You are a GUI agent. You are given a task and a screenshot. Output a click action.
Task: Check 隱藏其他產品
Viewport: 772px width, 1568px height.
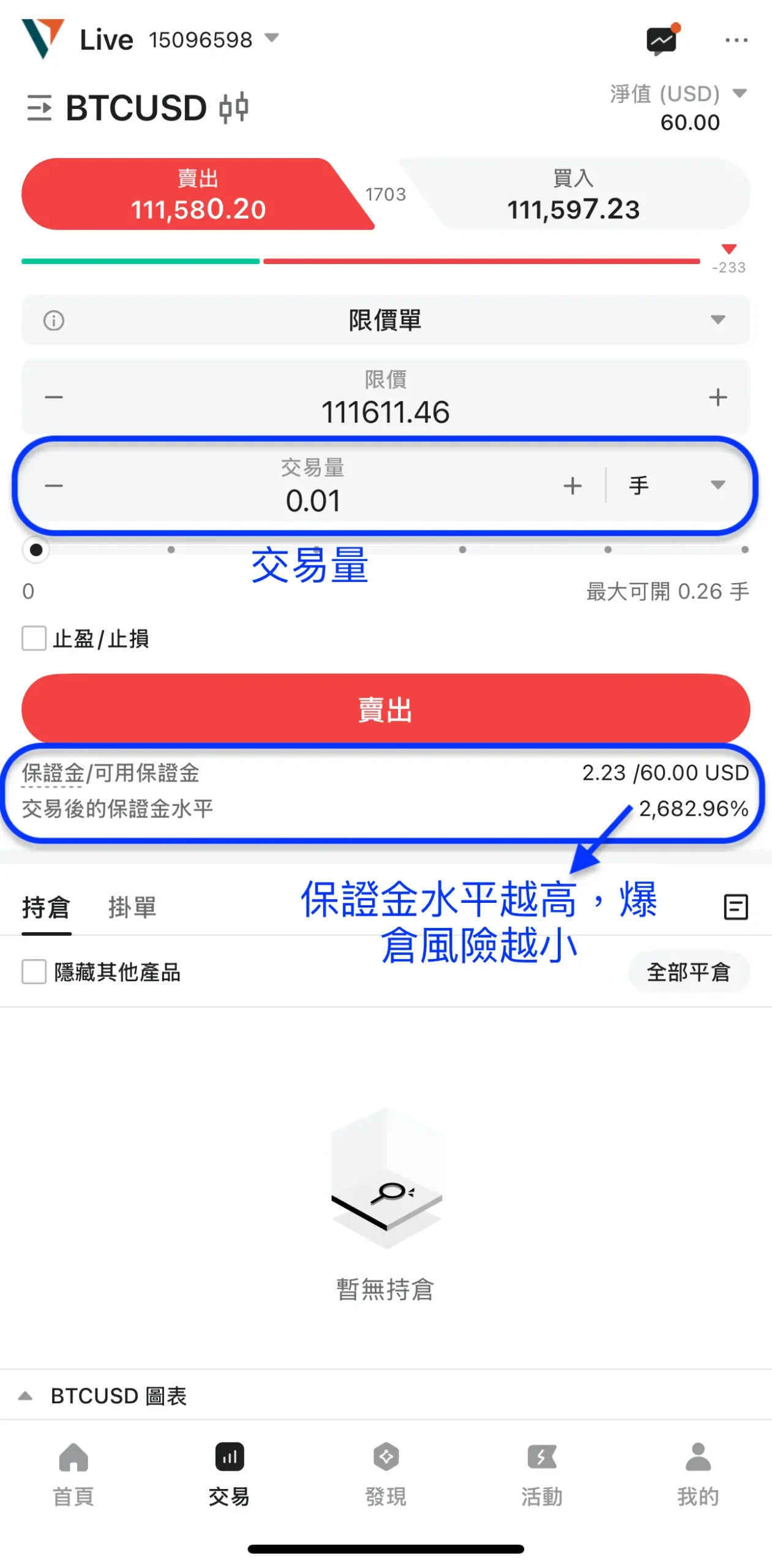point(34,971)
